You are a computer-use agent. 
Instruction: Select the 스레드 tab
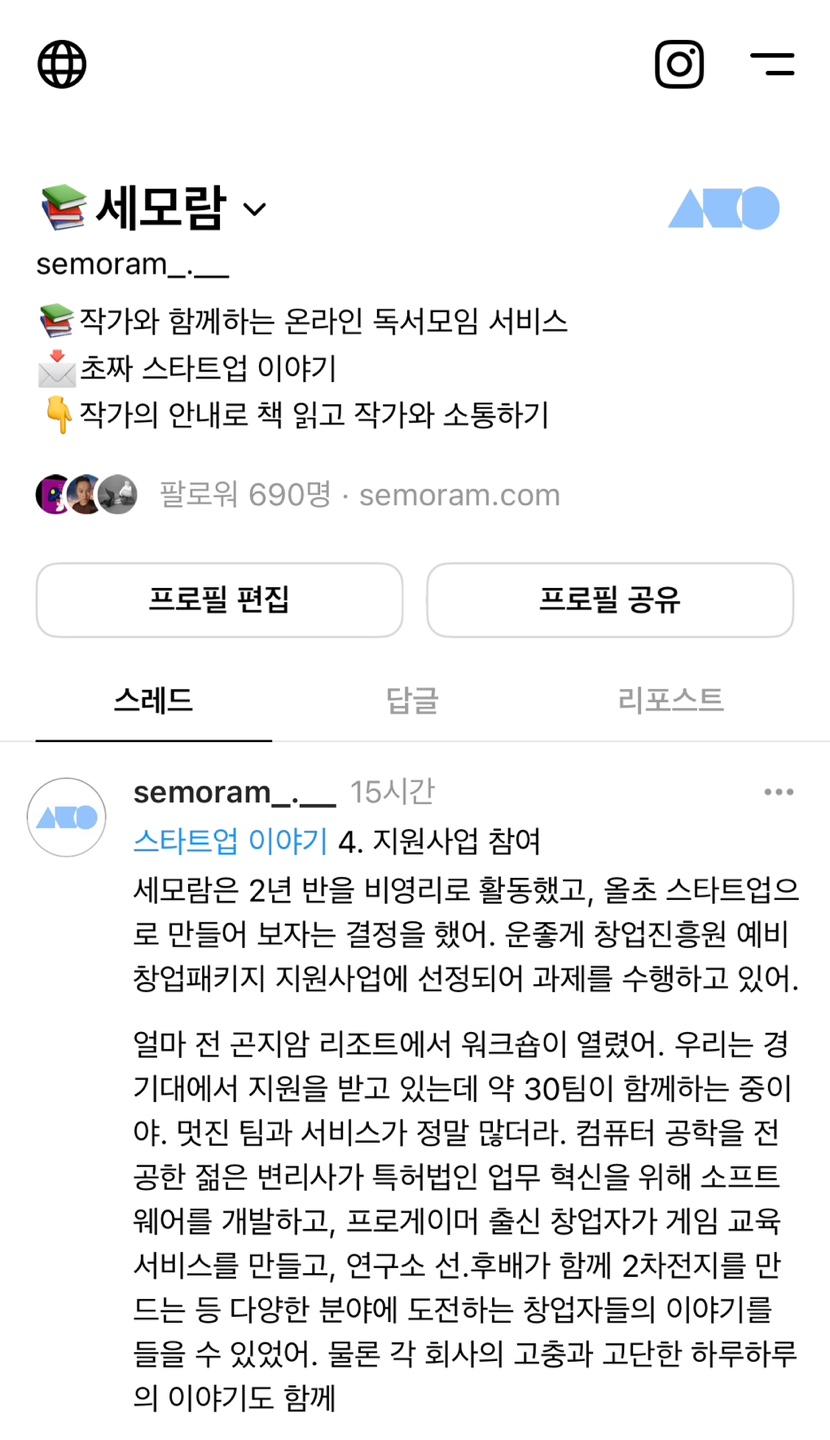point(153,701)
